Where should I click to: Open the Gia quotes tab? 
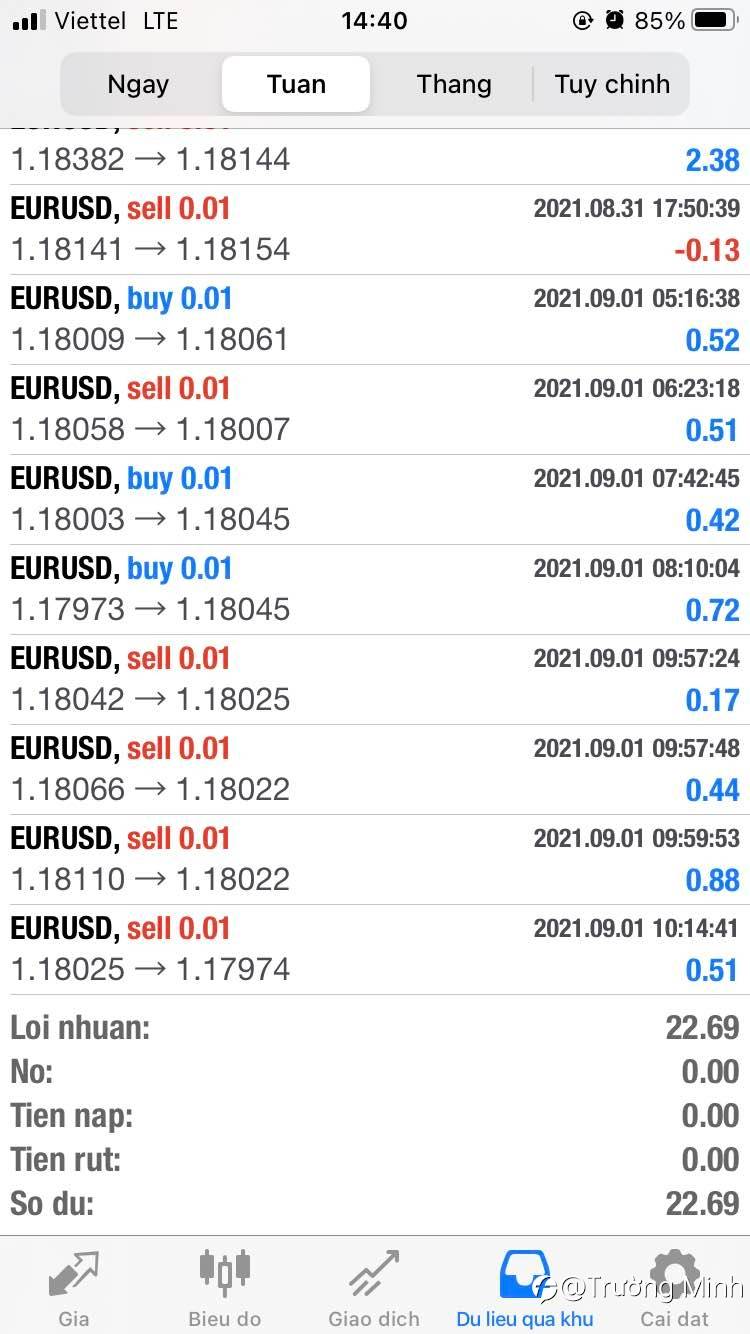(x=74, y=1287)
